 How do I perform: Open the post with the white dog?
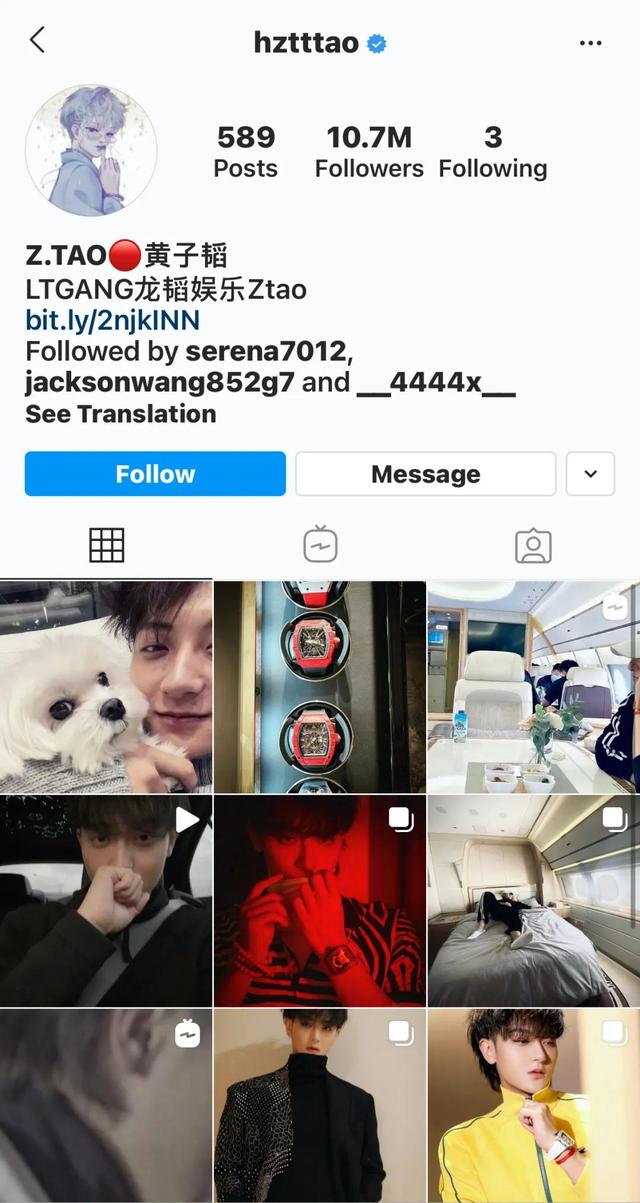106,687
